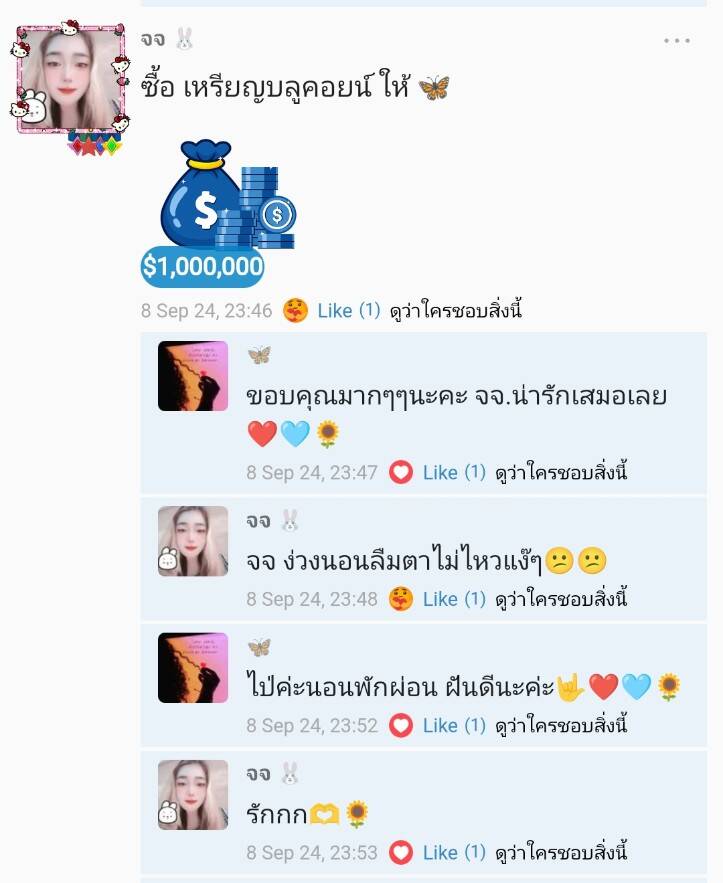Open the post's three-dot overflow menu
This screenshot has height=883, width=723.
(x=677, y=41)
